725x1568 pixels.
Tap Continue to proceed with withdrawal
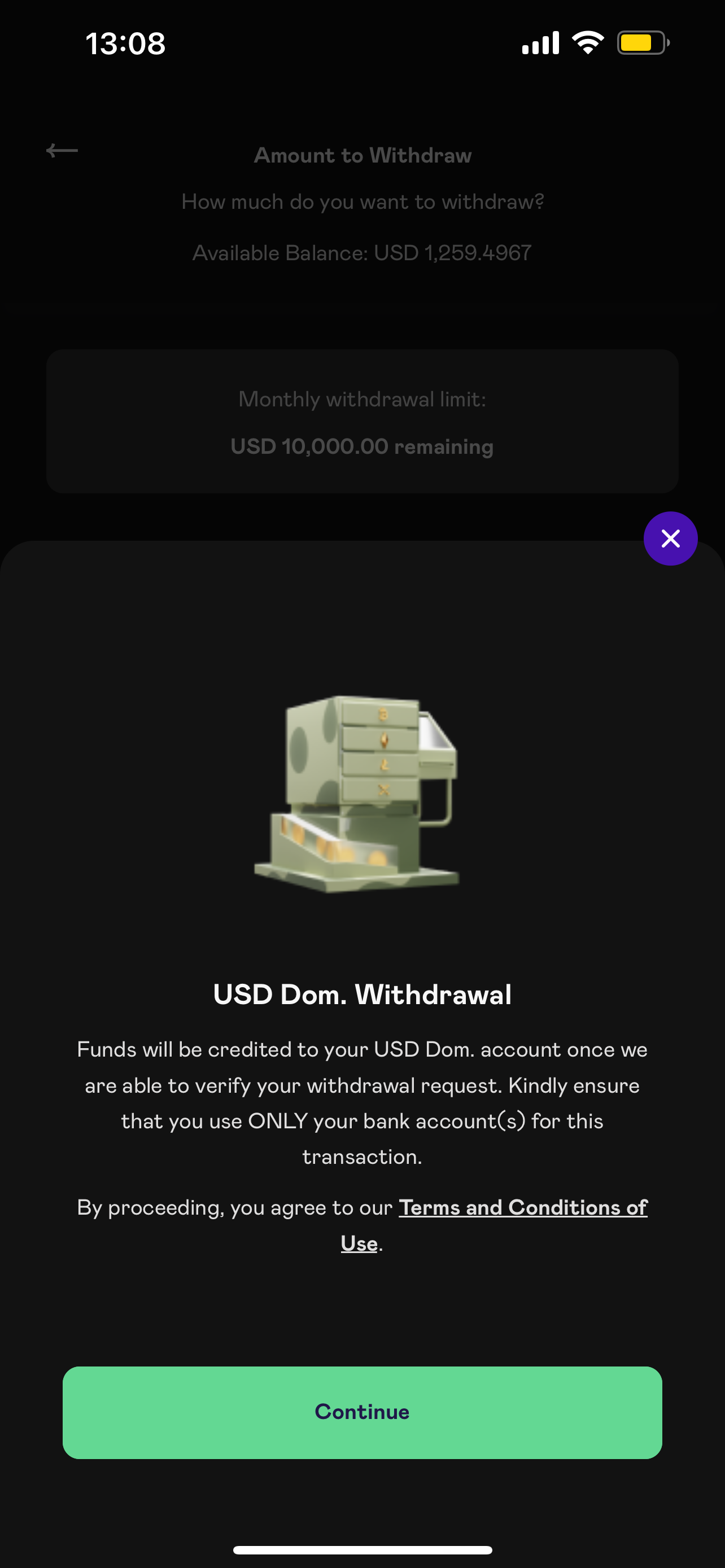click(x=362, y=1412)
